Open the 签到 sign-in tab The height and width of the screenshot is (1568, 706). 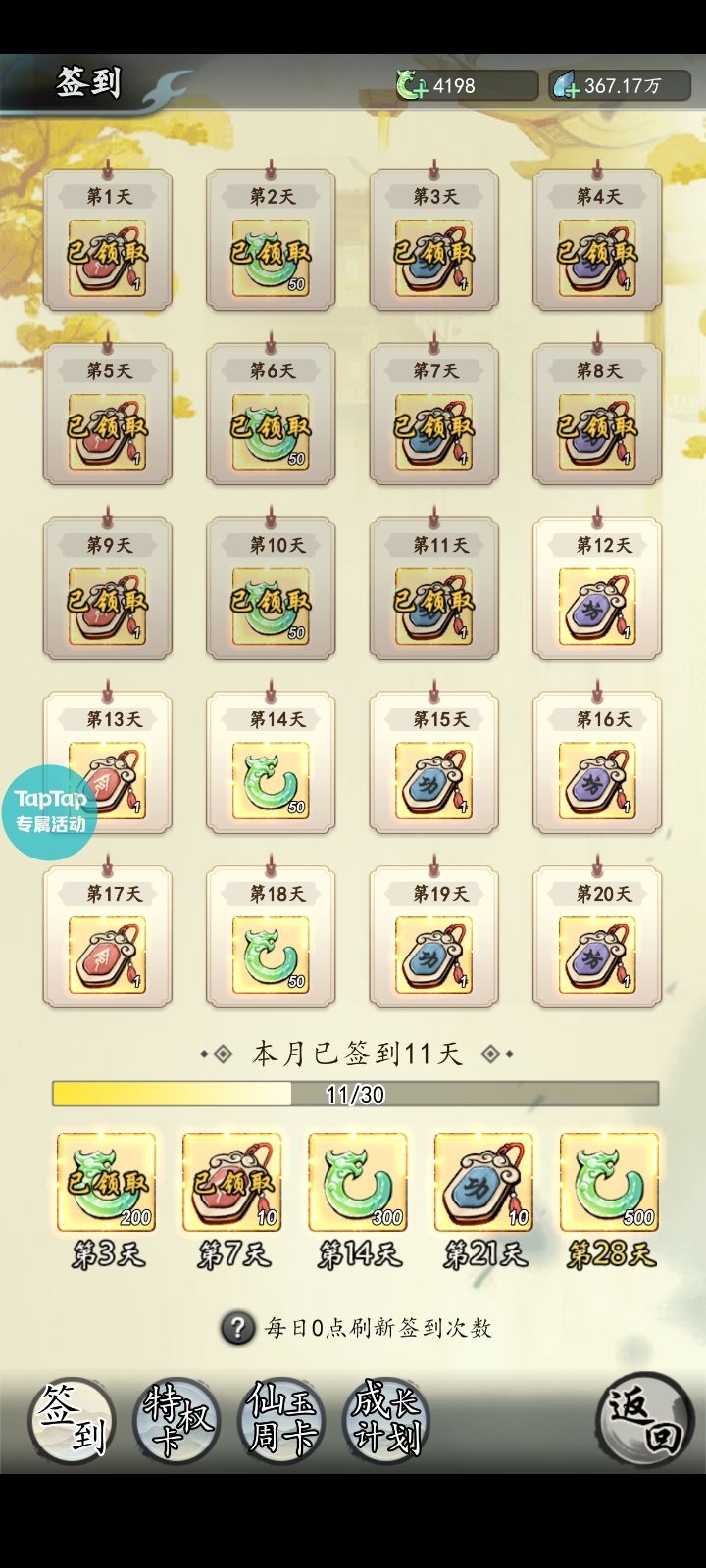pos(71,1420)
